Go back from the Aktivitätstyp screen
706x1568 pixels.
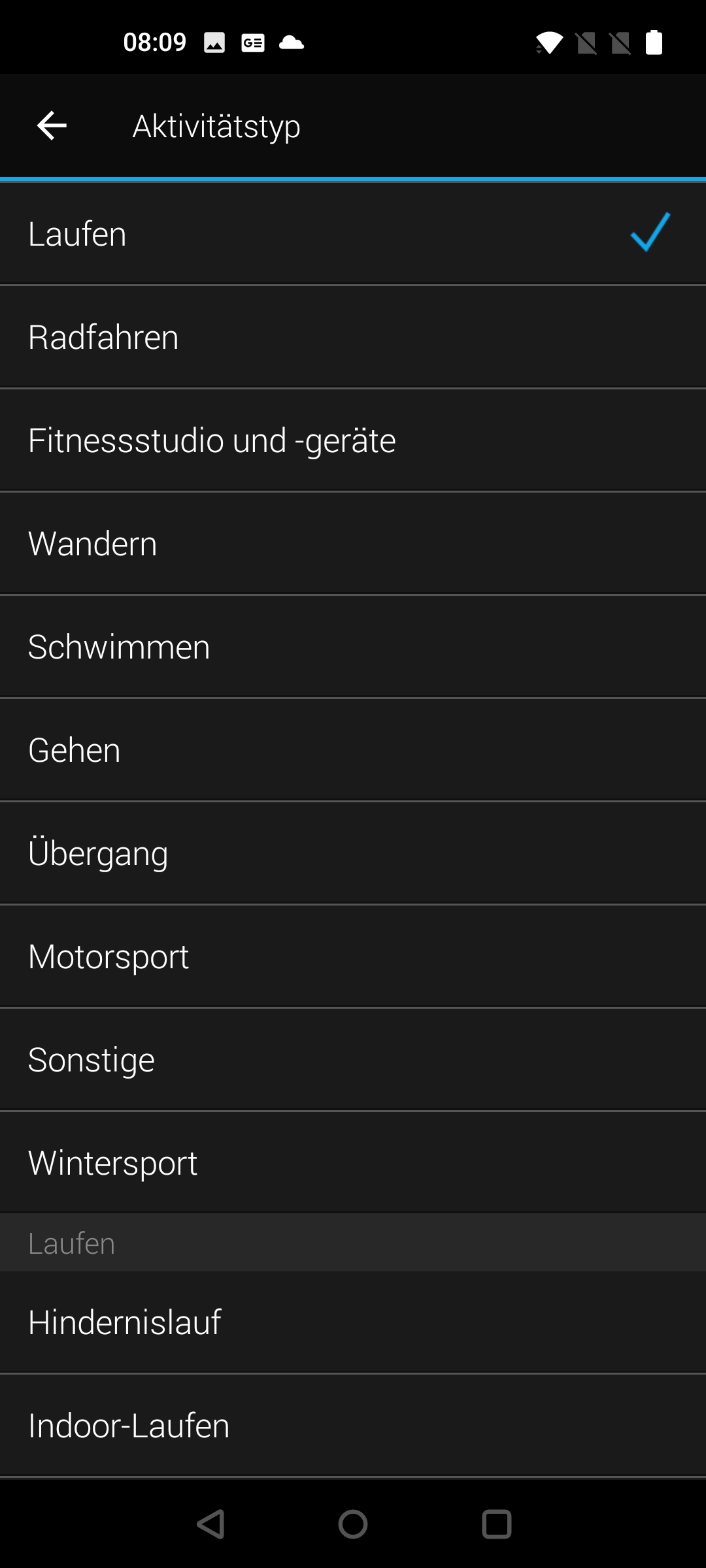[x=52, y=125]
